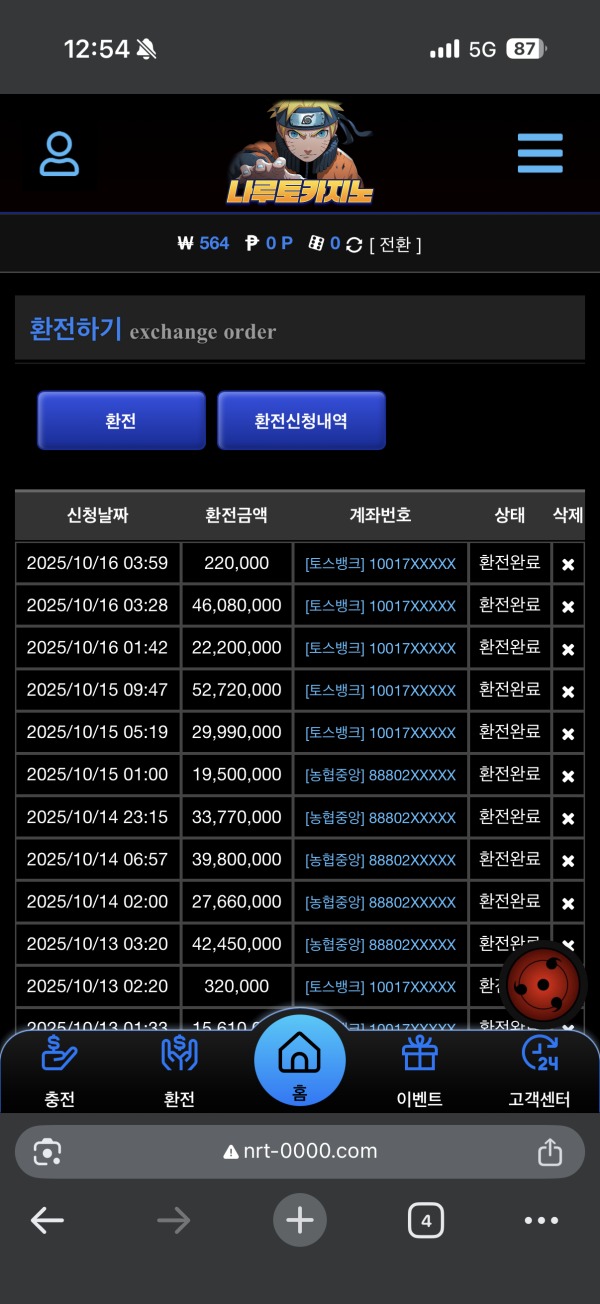This screenshot has height=1304, width=600.
Task: Open the user profile icon
Action: tap(59, 154)
